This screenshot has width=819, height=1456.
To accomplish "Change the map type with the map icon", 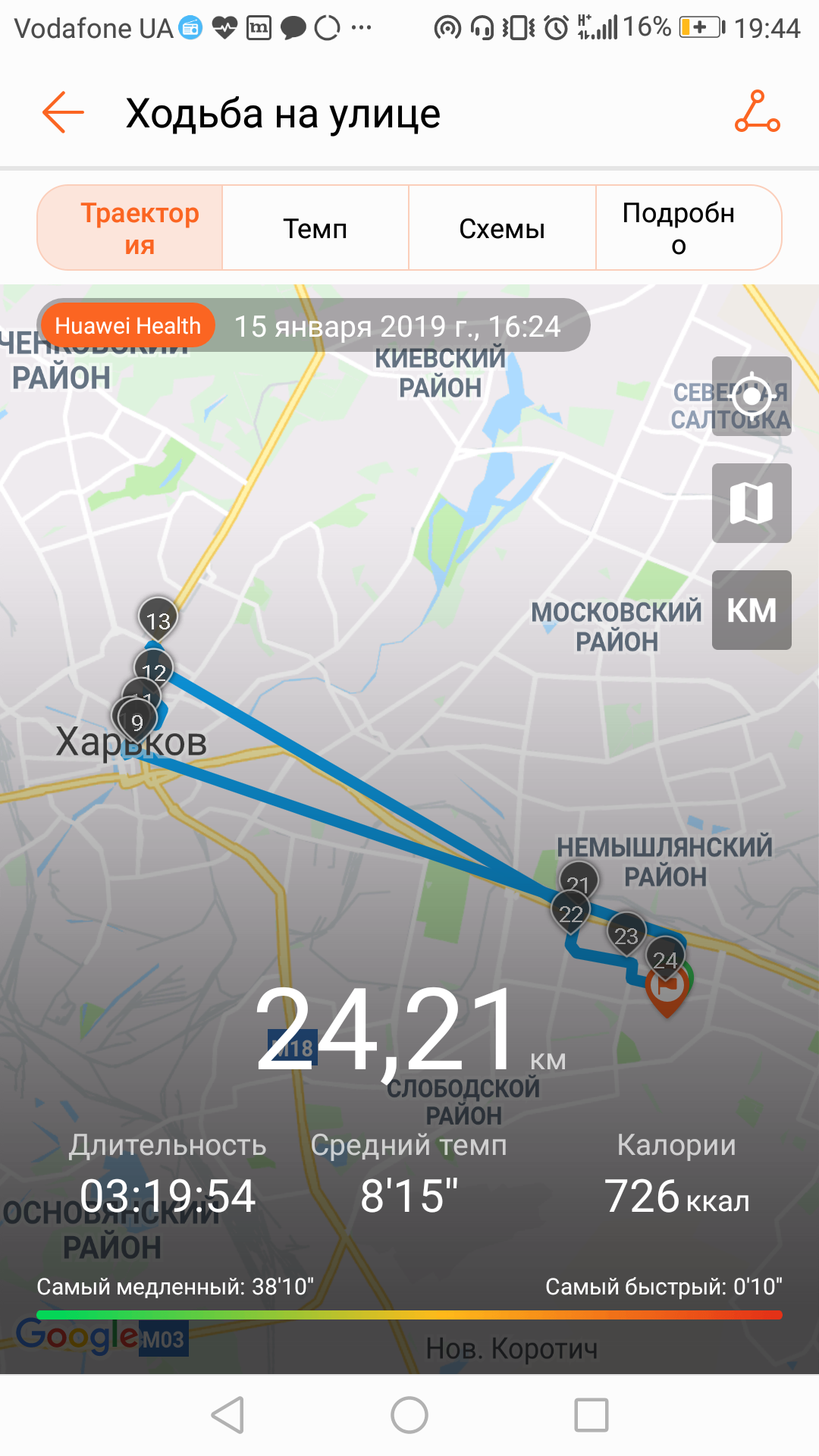I will click(752, 503).
